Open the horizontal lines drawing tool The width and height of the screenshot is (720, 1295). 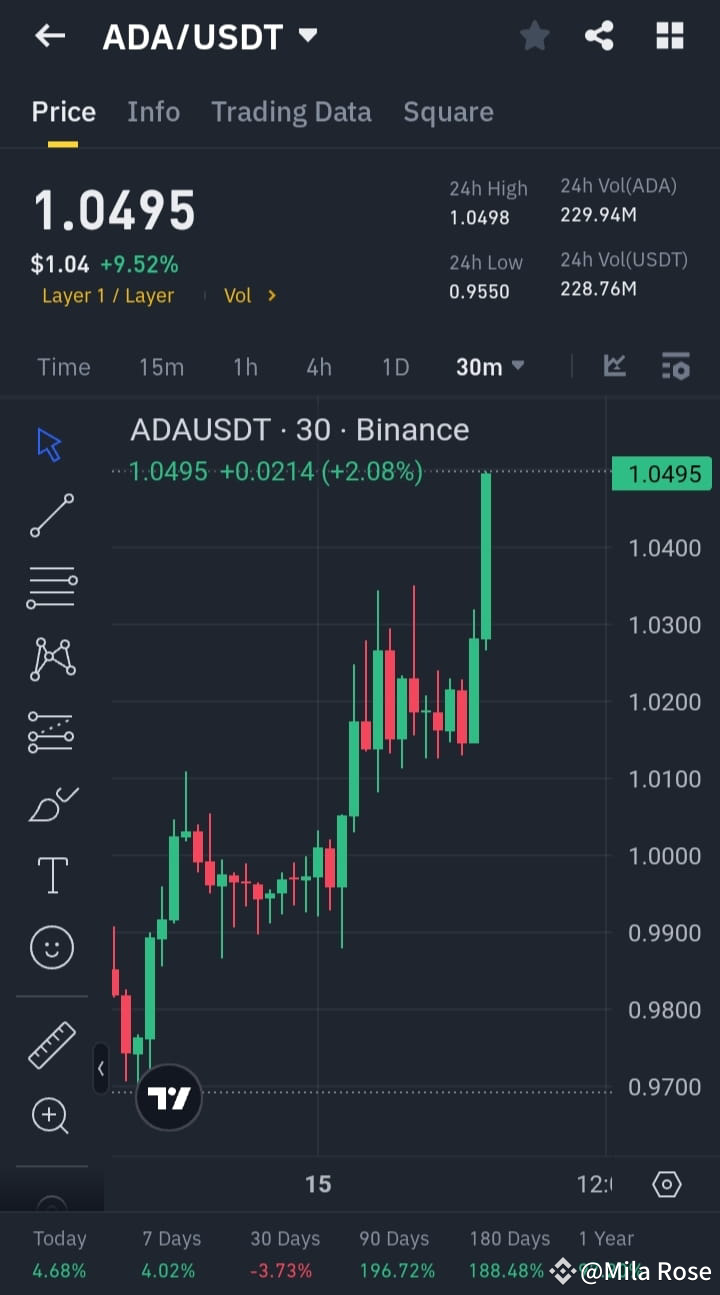pyautogui.click(x=51, y=587)
